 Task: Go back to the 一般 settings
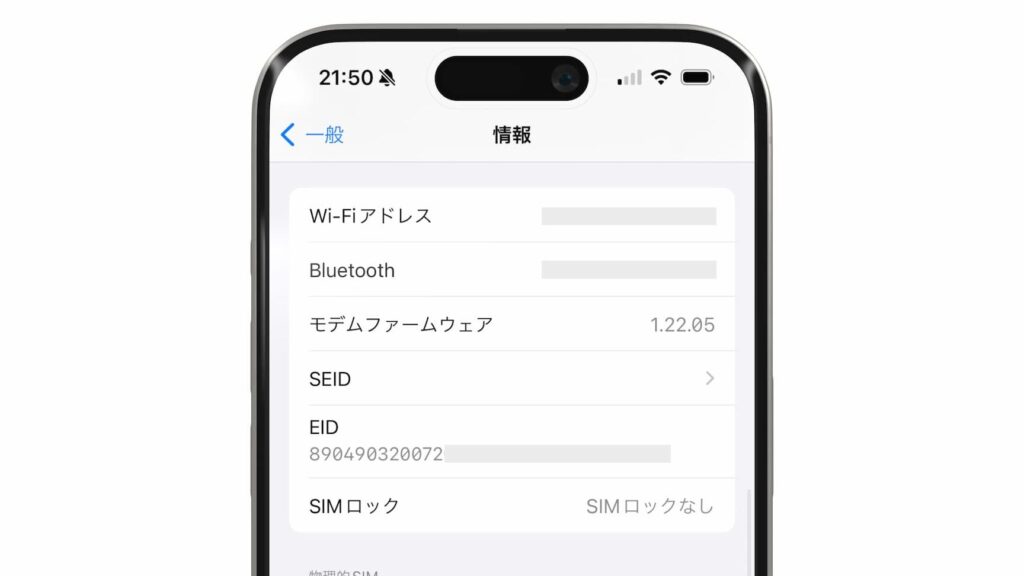point(312,135)
